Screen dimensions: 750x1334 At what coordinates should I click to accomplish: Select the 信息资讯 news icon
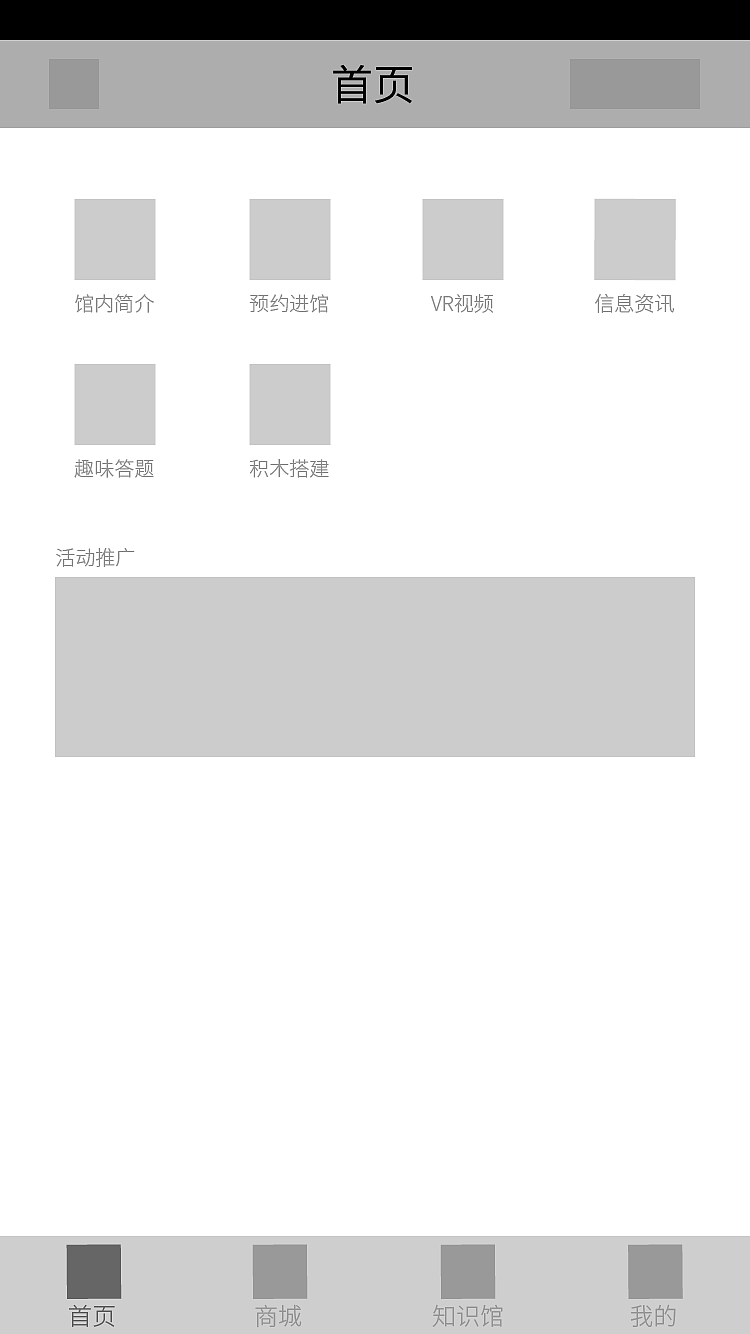pyautogui.click(x=635, y=239)
